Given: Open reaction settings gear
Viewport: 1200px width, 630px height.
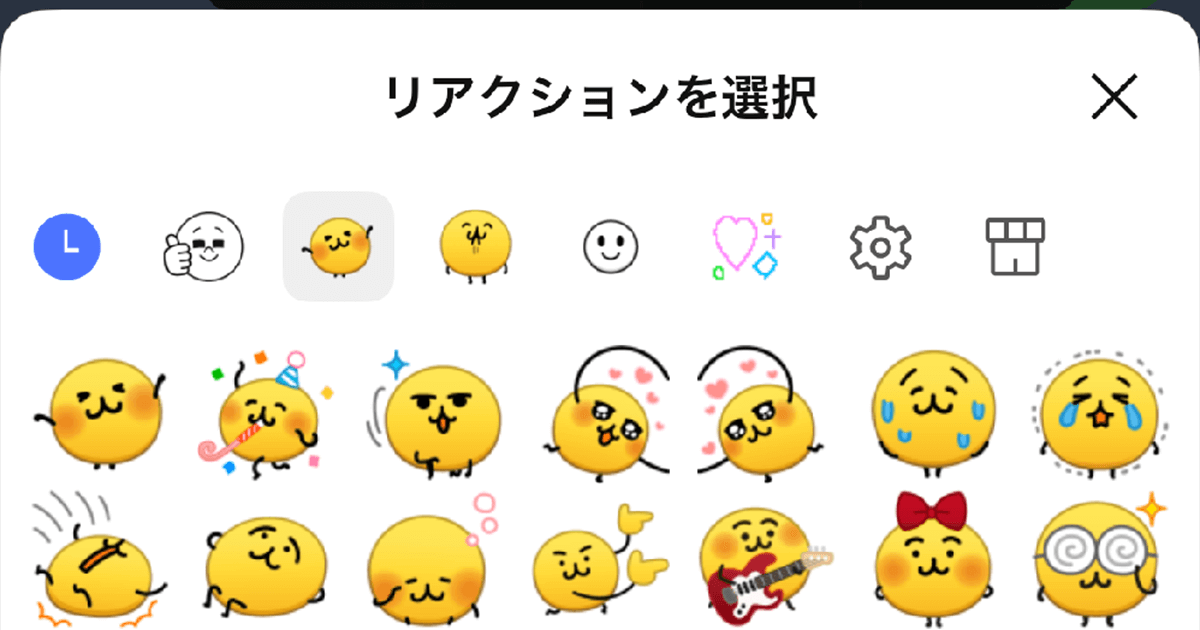Looking at the screenshot, I should click(x=880, y=246).
